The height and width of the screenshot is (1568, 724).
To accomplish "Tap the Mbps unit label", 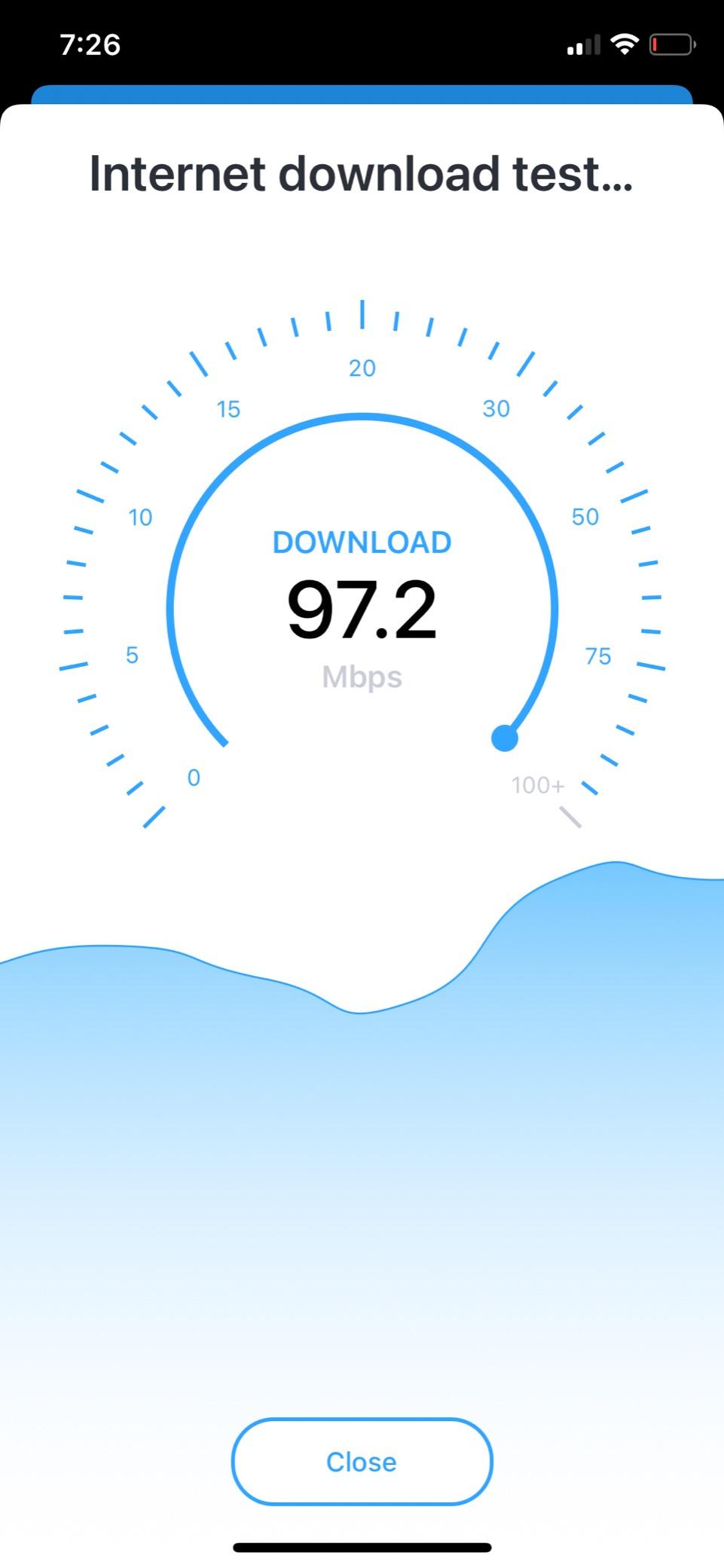I will 362,677.
